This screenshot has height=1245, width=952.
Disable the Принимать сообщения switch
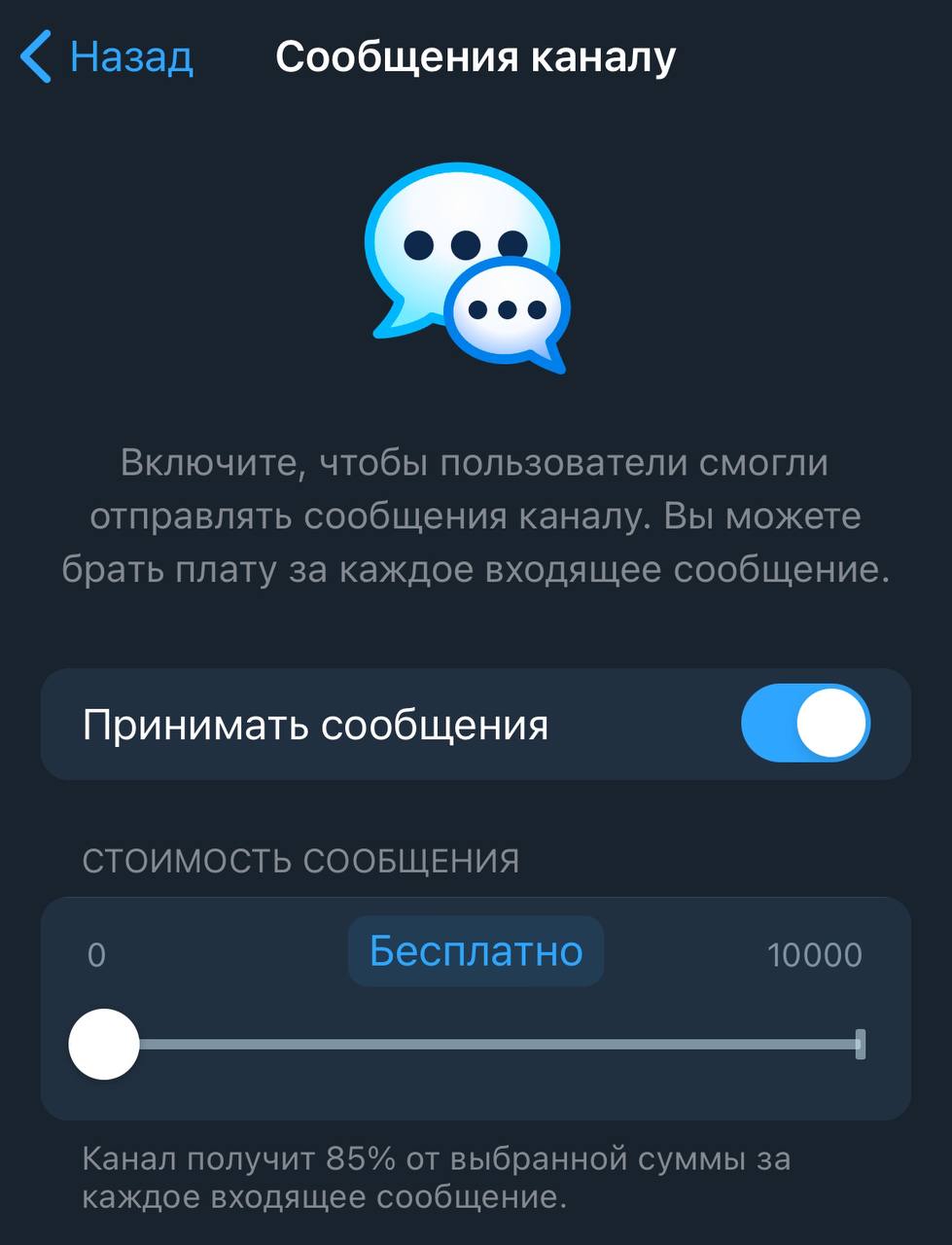pos(804,724)
